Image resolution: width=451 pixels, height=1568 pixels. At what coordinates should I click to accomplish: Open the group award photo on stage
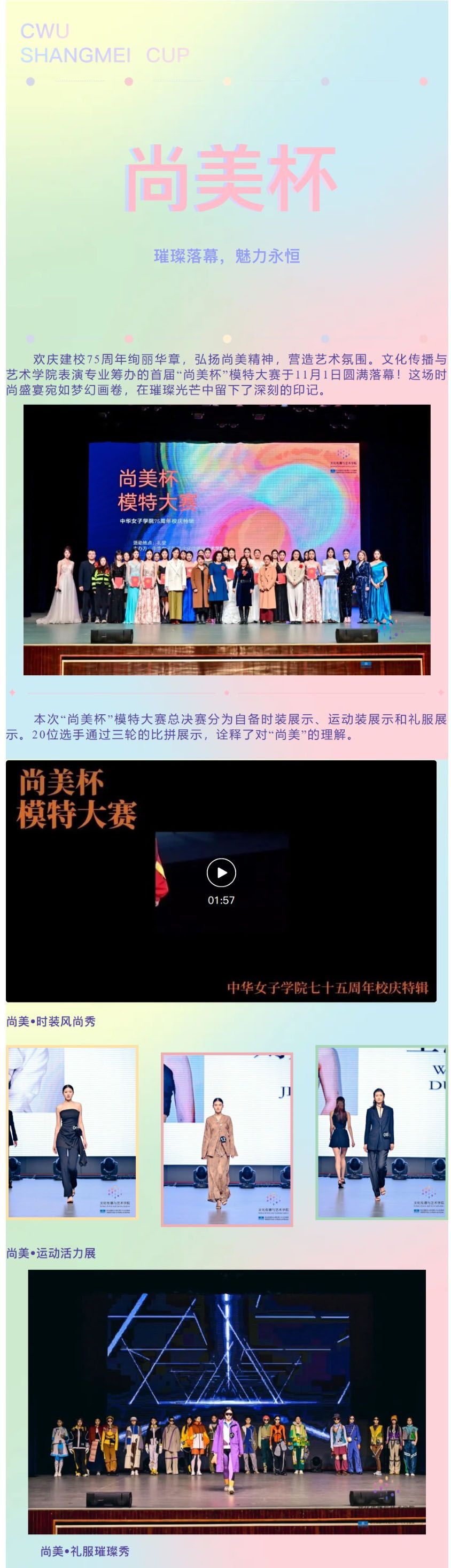pos(227,539)
